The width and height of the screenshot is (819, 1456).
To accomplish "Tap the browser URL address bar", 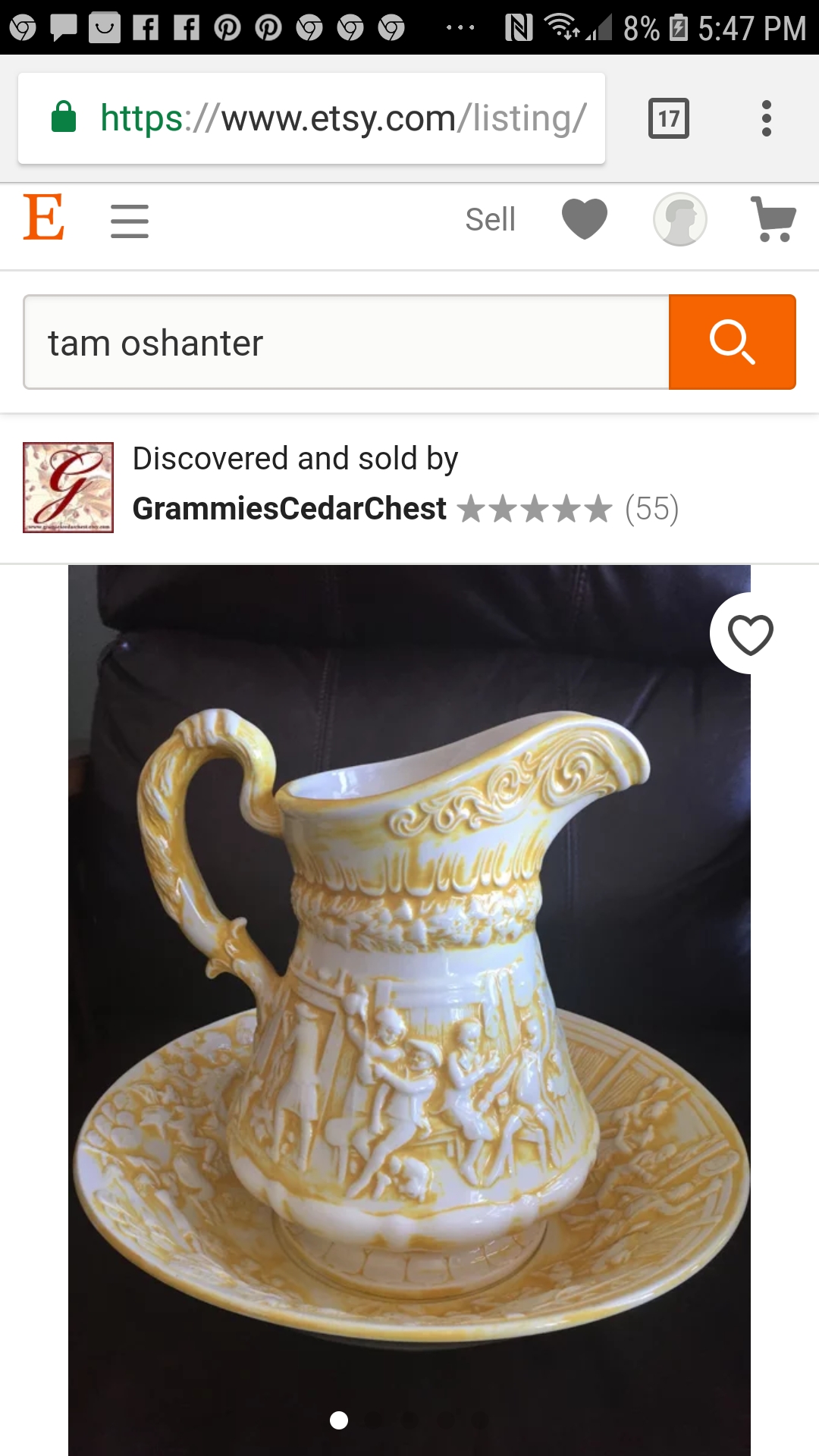I will pyautogui.click(x=311, y=118).
